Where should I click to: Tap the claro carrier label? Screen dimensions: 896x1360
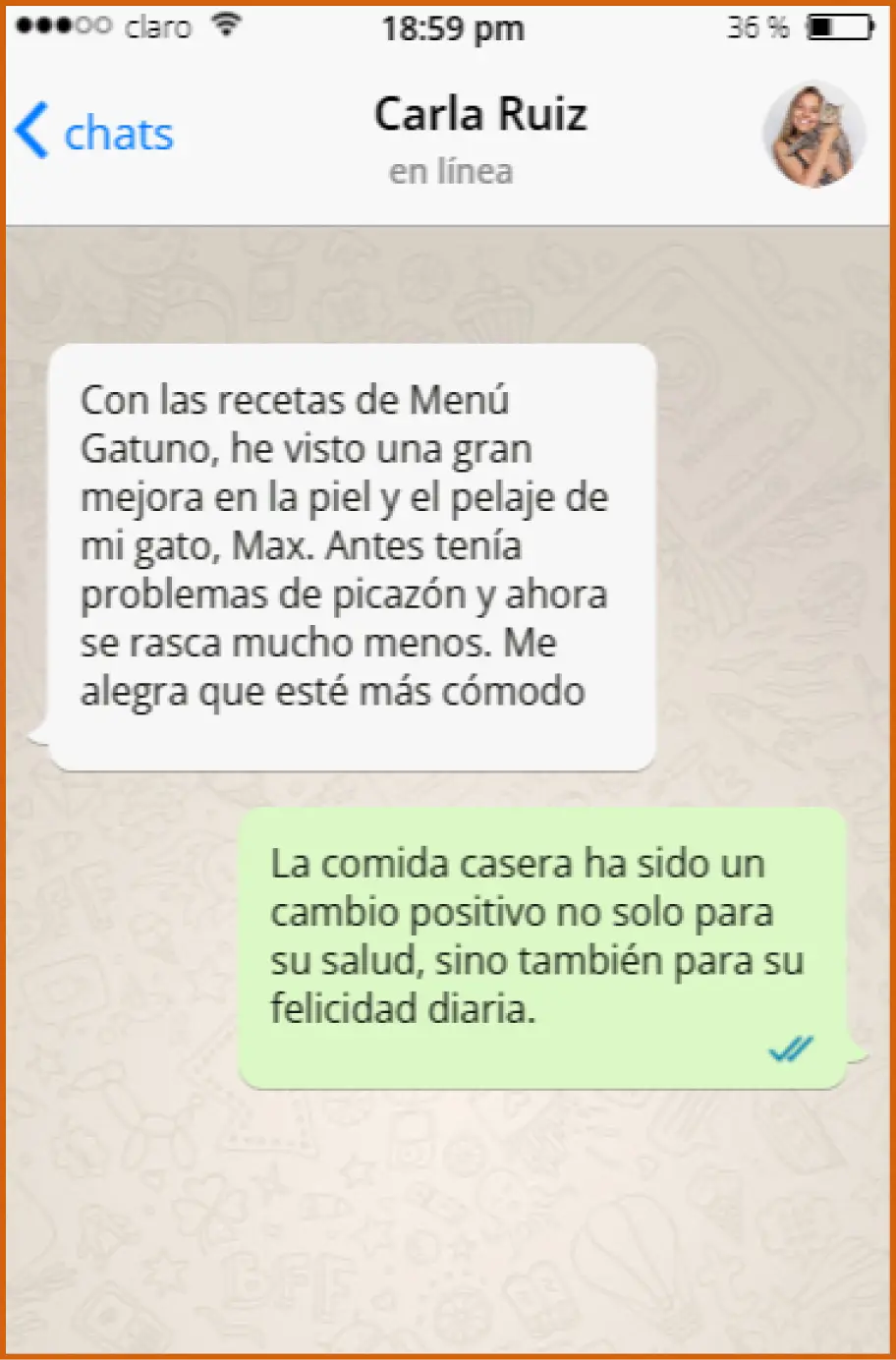[x=159, y=27]
